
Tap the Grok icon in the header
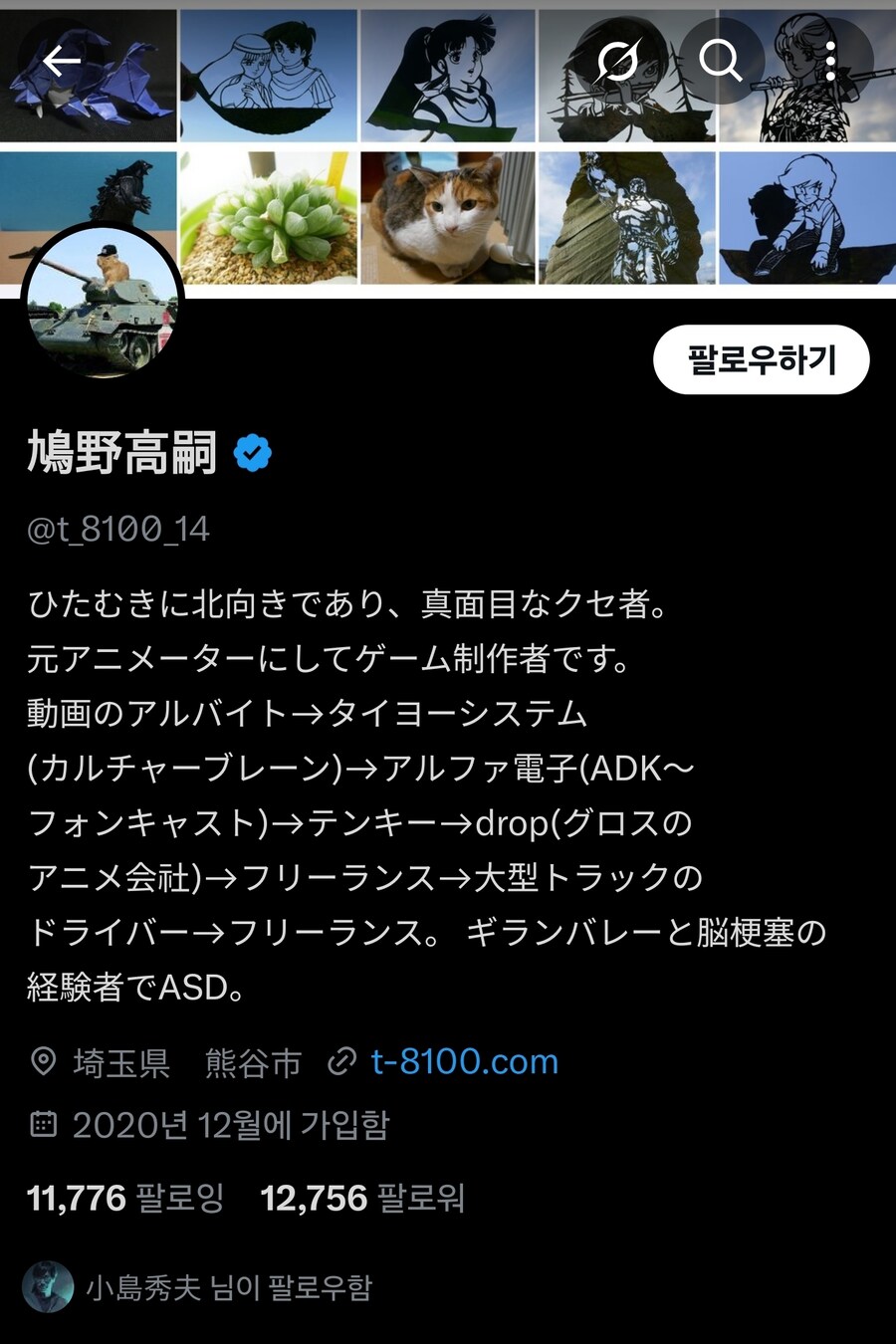(x=617, y=62)
